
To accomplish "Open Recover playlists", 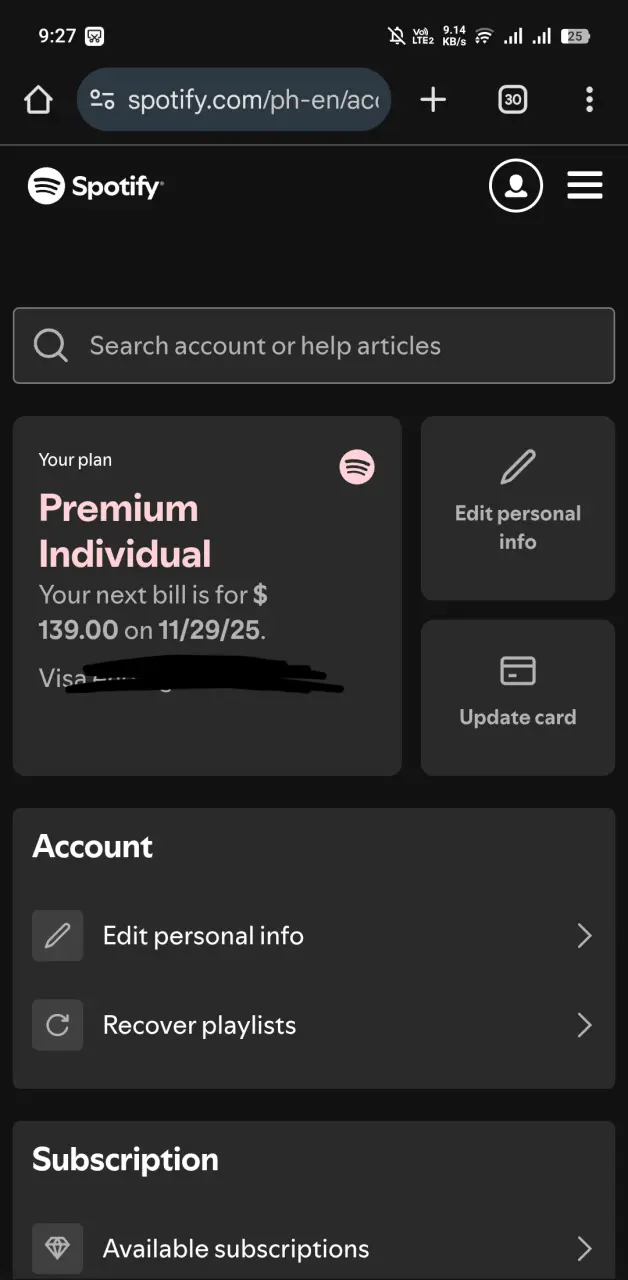I will (x=314, y=1025).
